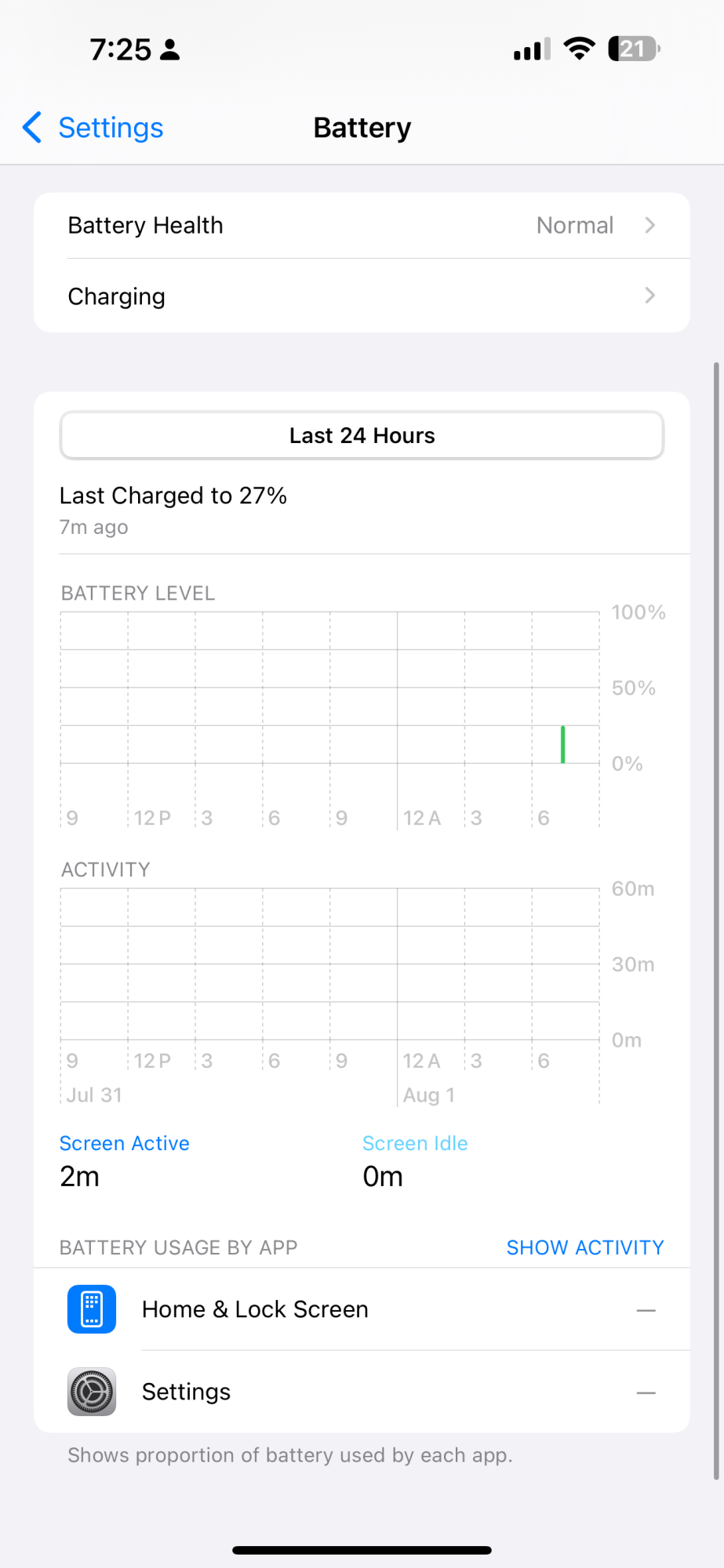Select the Last 24 Hours segment
The height and width of the screenshot is (1568, 724).
pos(362,436)
